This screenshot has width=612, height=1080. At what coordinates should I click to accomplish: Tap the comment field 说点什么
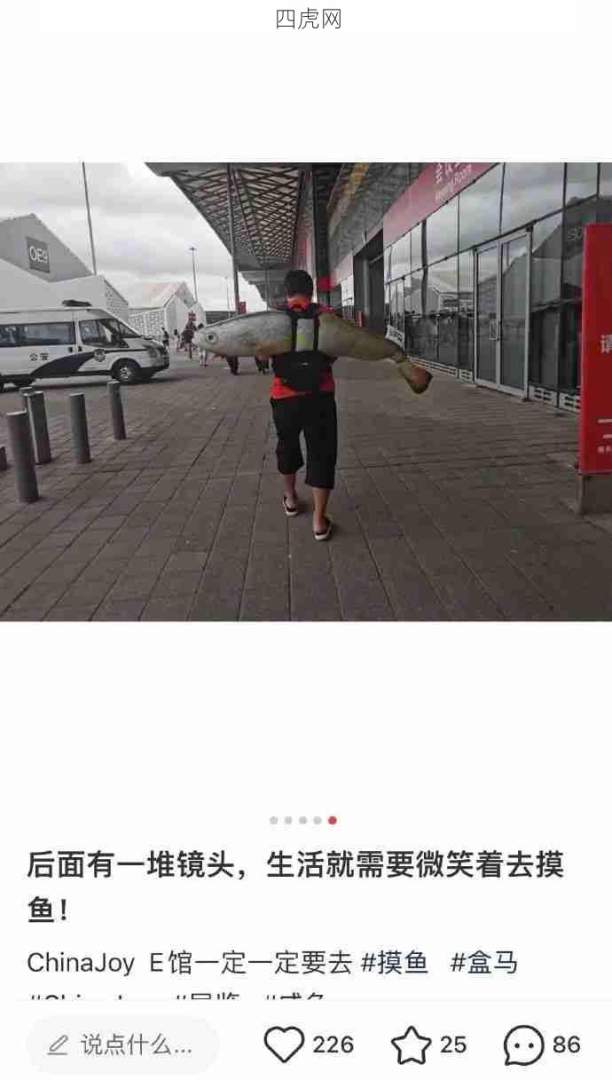click(122, 1045)
